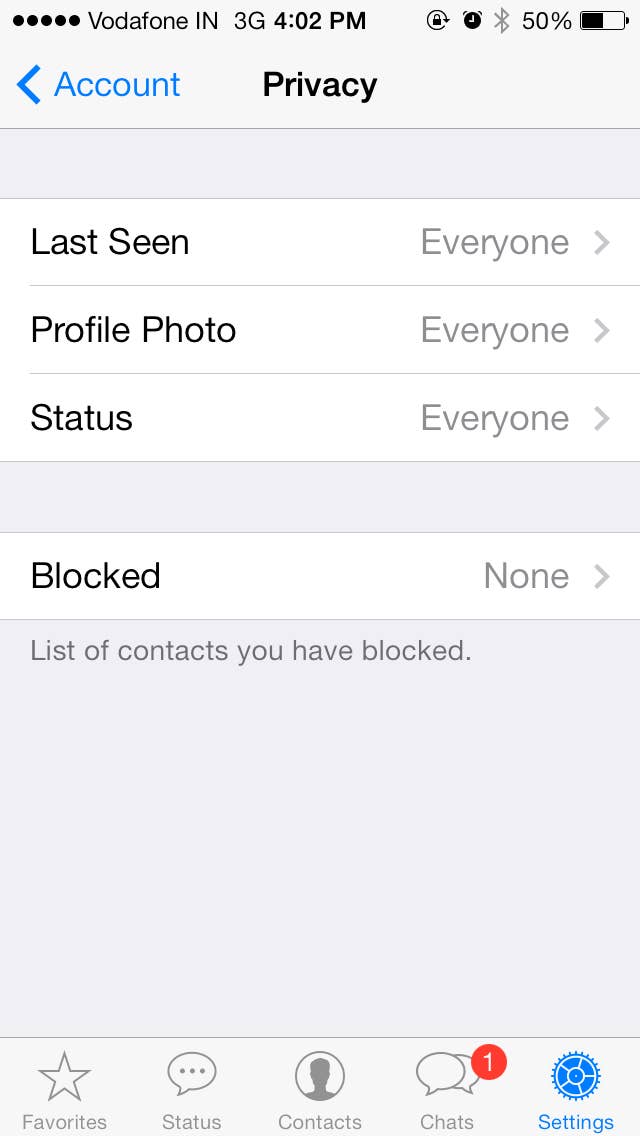This screenshot has height=1136, width=640.
Task: View the Blocked contacts list
Action: [x=320, y=576]
